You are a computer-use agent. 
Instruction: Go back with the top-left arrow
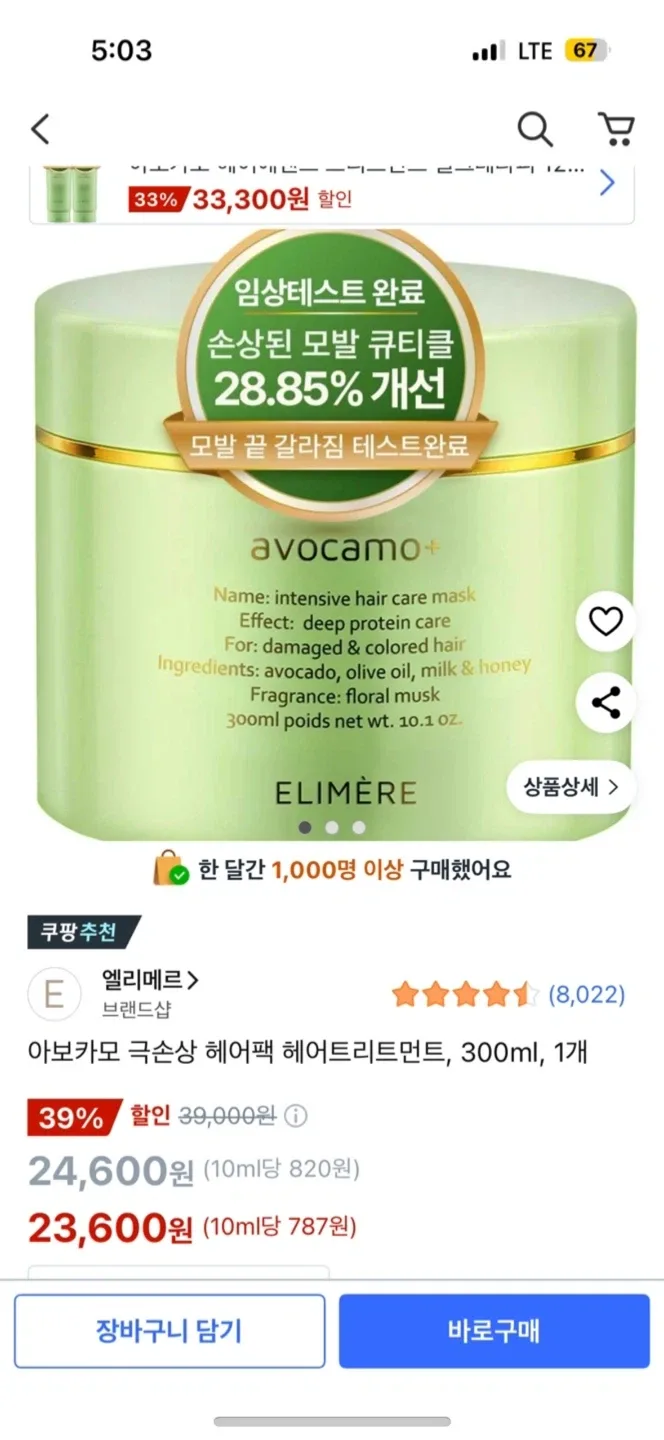tap(40, 129)
